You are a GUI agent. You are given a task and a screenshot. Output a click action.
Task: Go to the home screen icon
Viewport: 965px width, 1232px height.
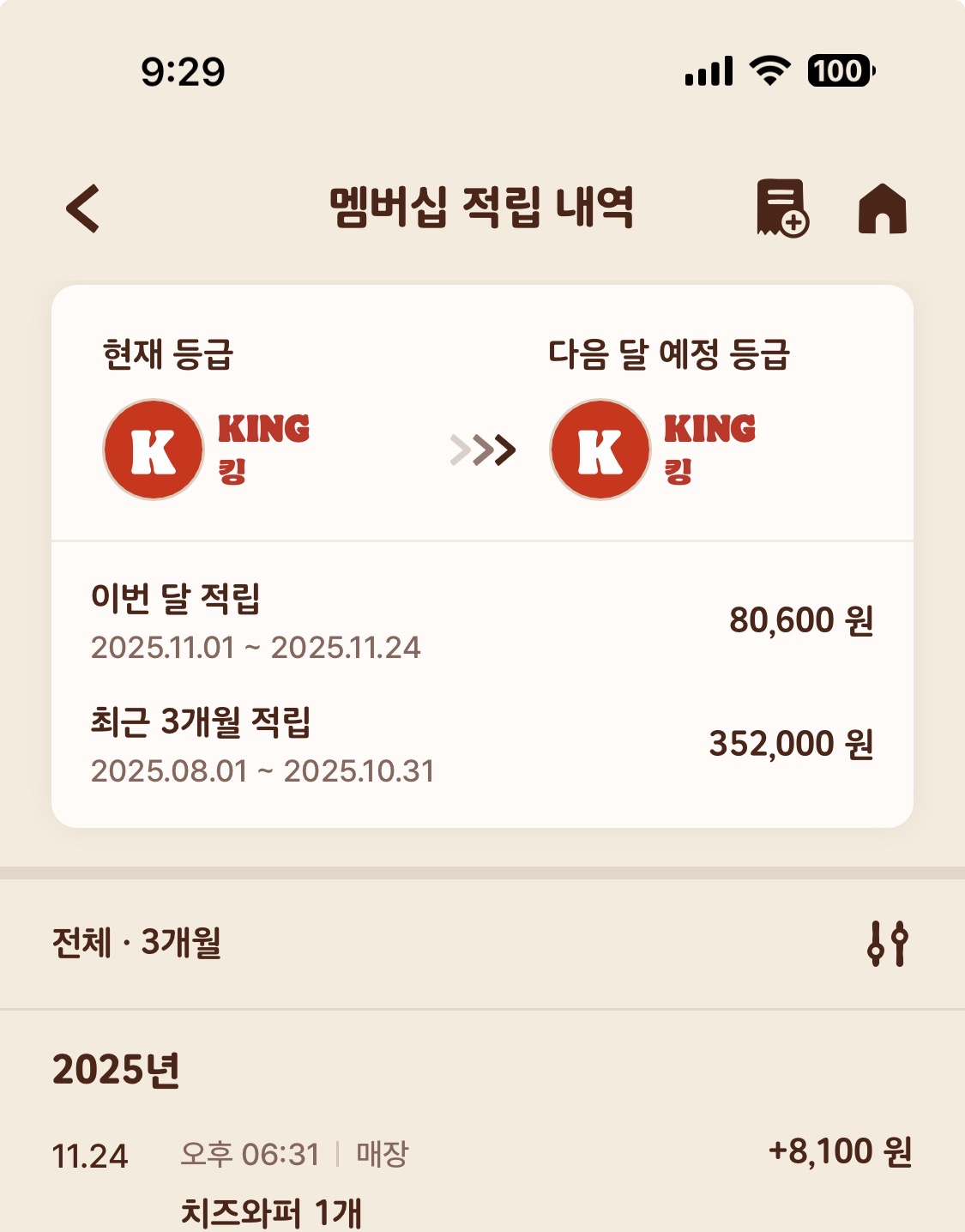click(x=882, y=208)
